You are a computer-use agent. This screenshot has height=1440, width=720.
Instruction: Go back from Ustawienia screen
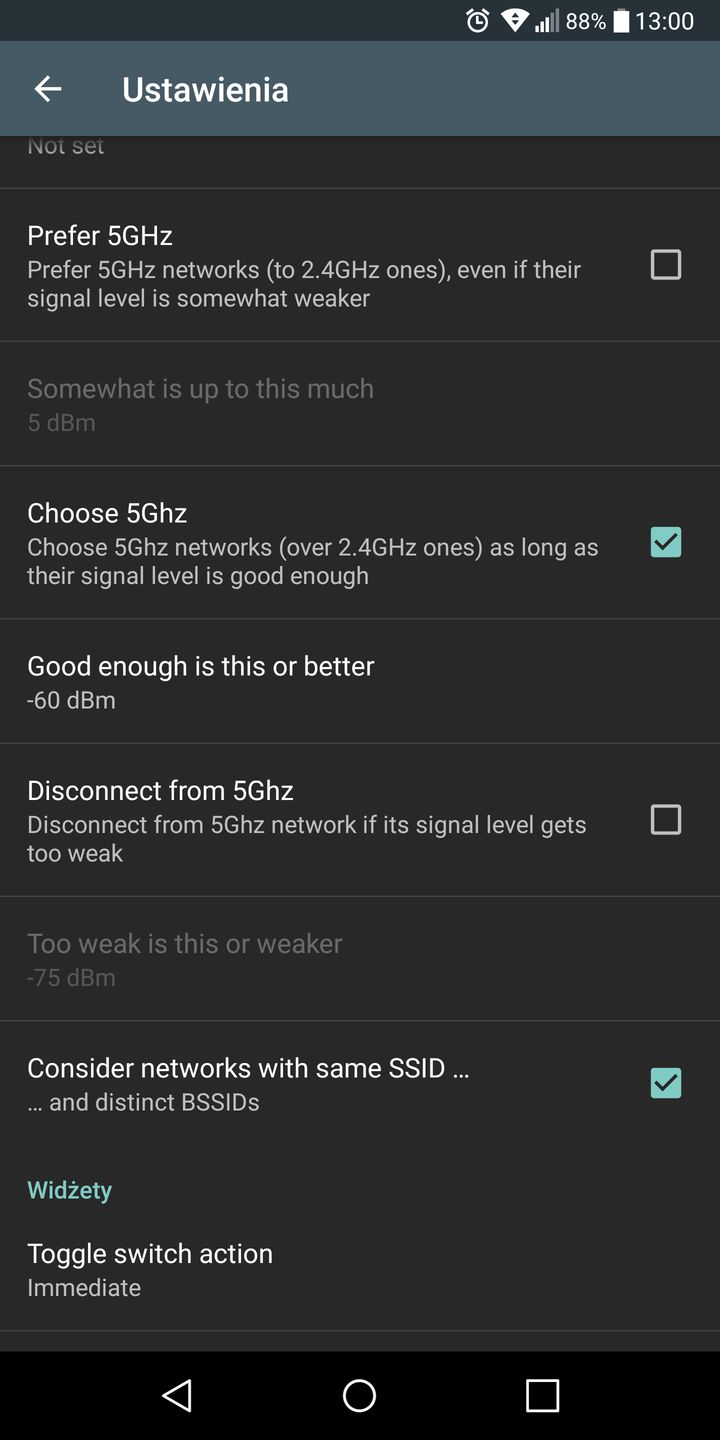(48, 89)
